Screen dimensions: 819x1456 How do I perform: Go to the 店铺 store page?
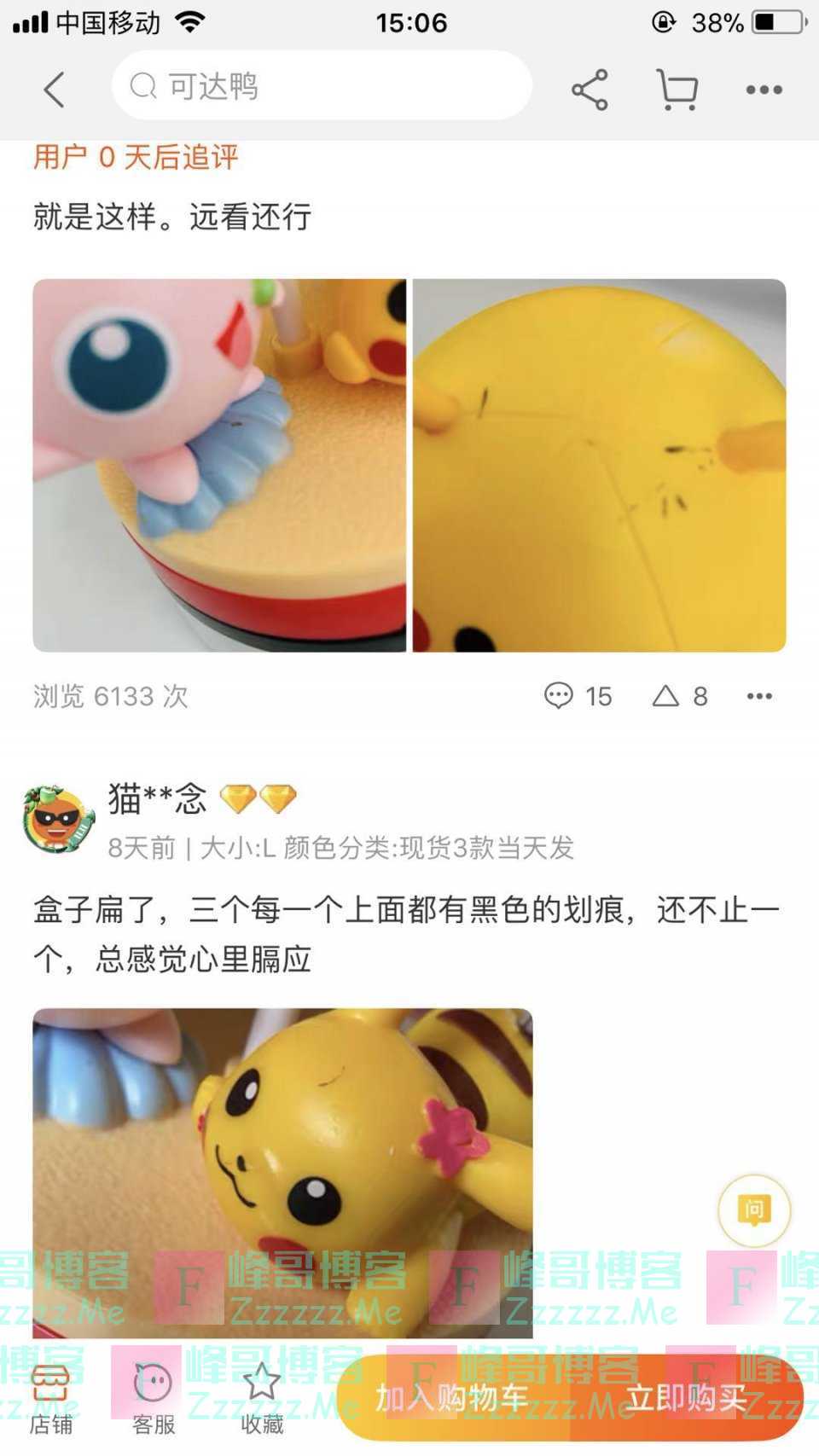pos(51,1400)
